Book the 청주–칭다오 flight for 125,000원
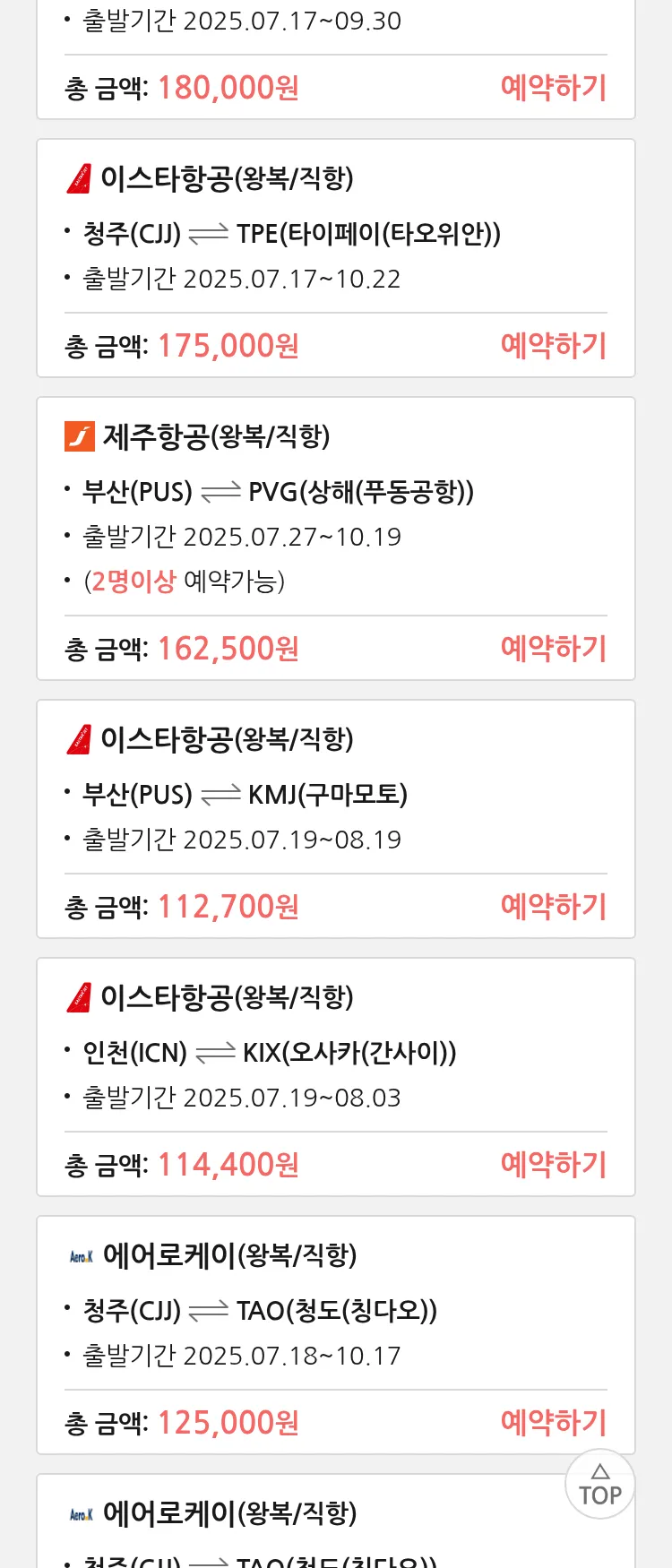 tap(553, 1423)
